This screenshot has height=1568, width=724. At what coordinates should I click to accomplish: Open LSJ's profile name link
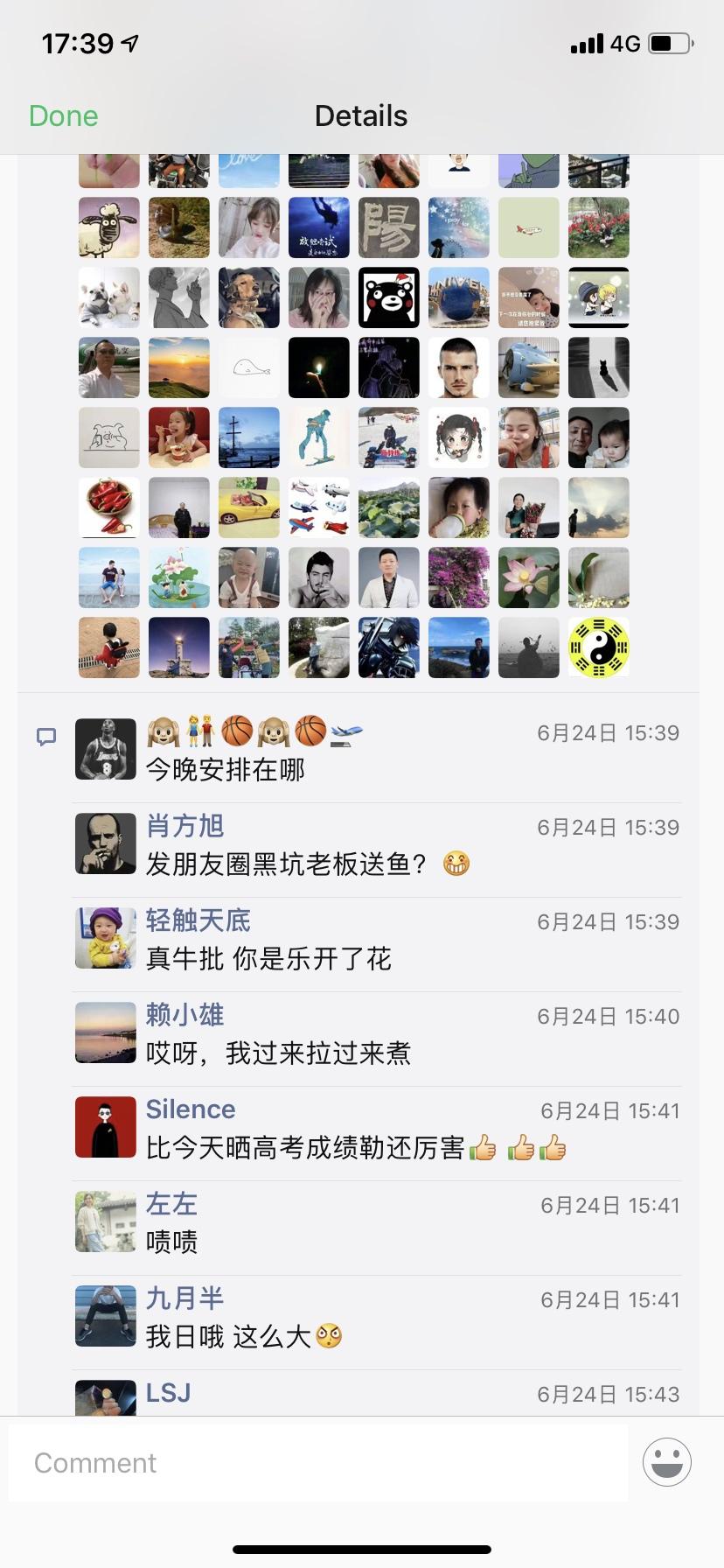point(168,1392)
